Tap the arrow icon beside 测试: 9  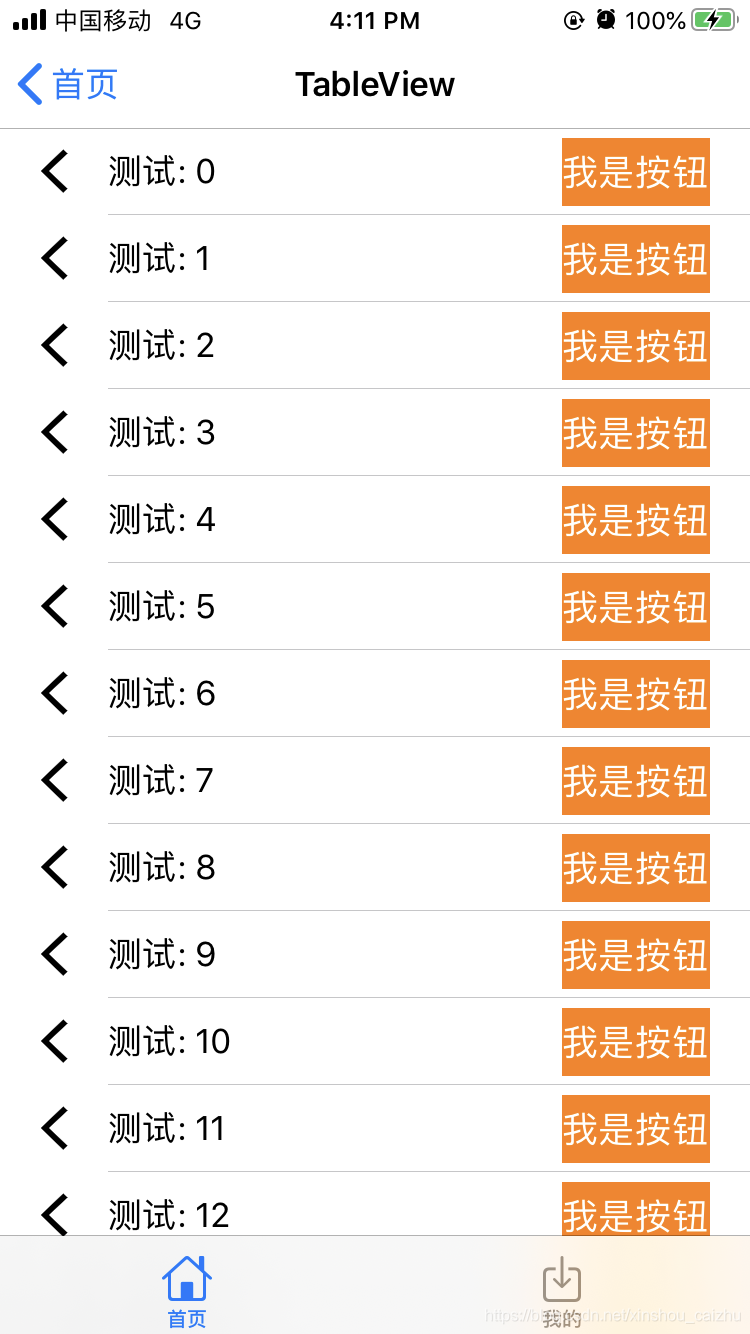(x=55, y=955)
